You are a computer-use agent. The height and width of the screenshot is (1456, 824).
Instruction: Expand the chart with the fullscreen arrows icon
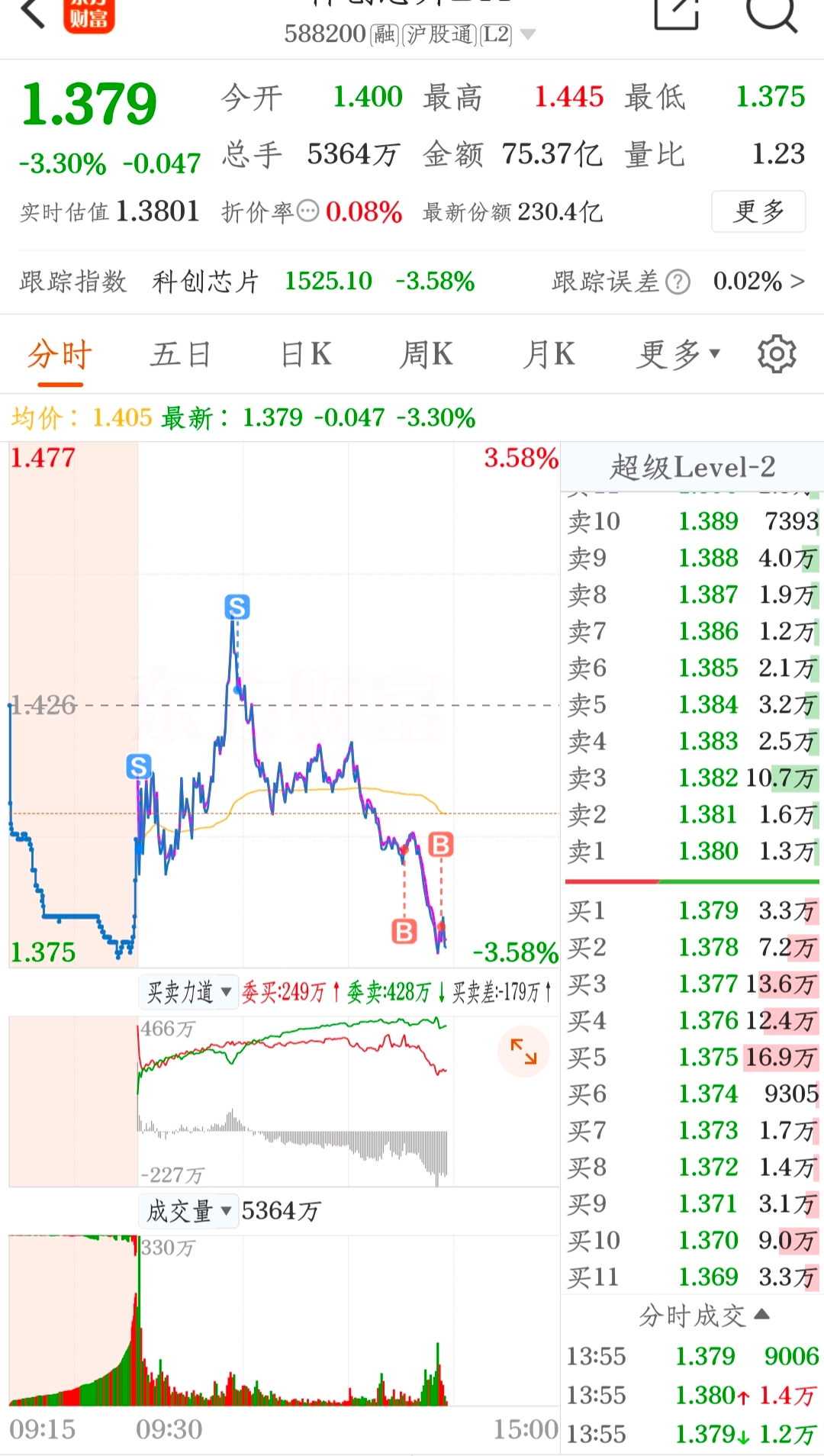pyautogui.click(x=523, y=1052)
